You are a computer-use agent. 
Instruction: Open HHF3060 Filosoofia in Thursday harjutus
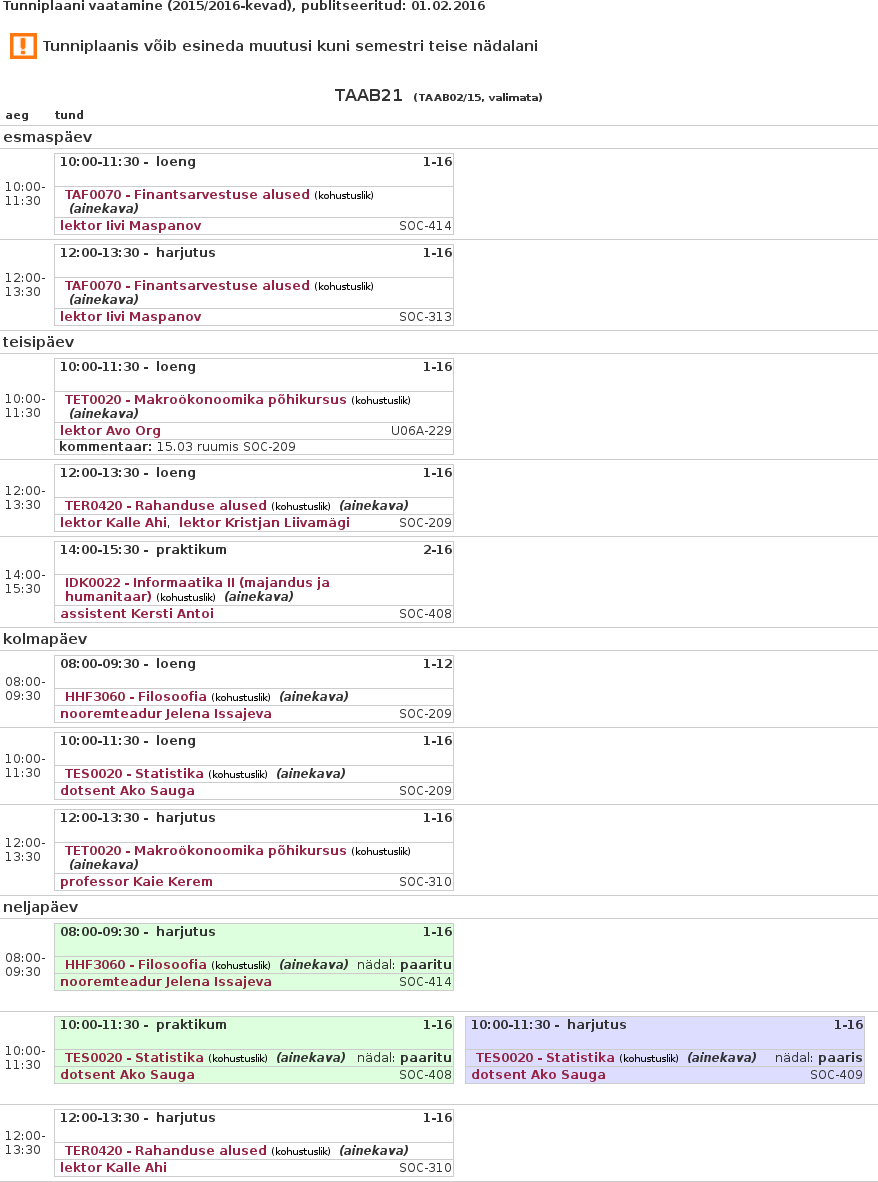135,964
